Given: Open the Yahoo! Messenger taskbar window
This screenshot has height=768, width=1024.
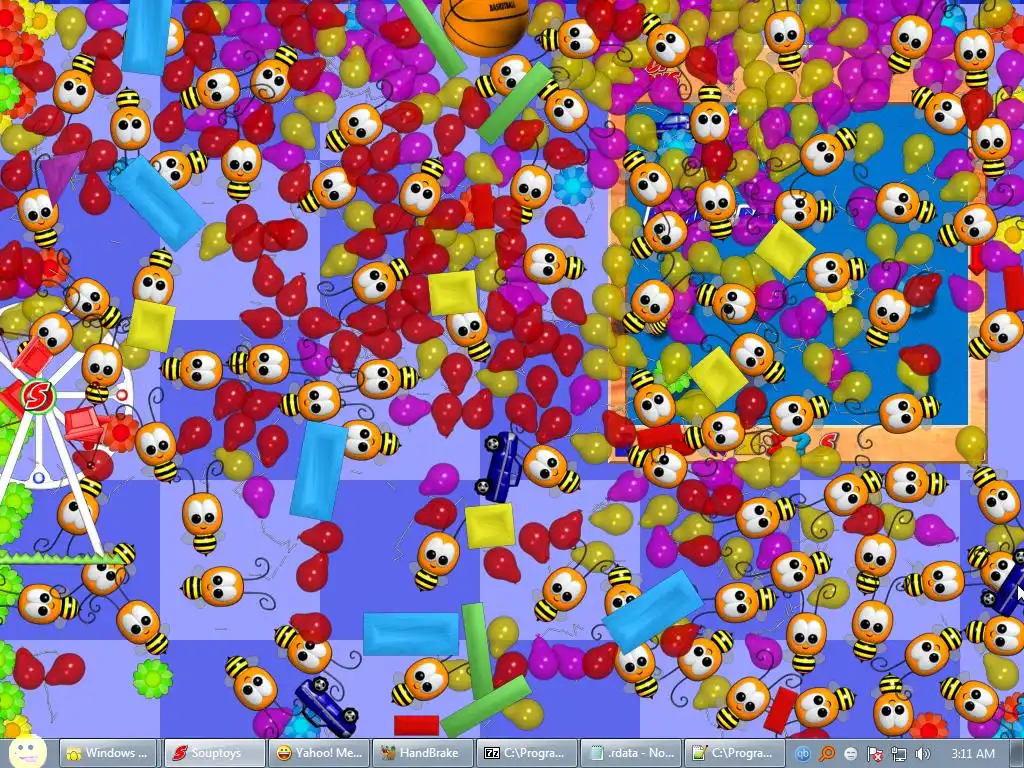Looking at the screenshot, I should pos(319,753).
